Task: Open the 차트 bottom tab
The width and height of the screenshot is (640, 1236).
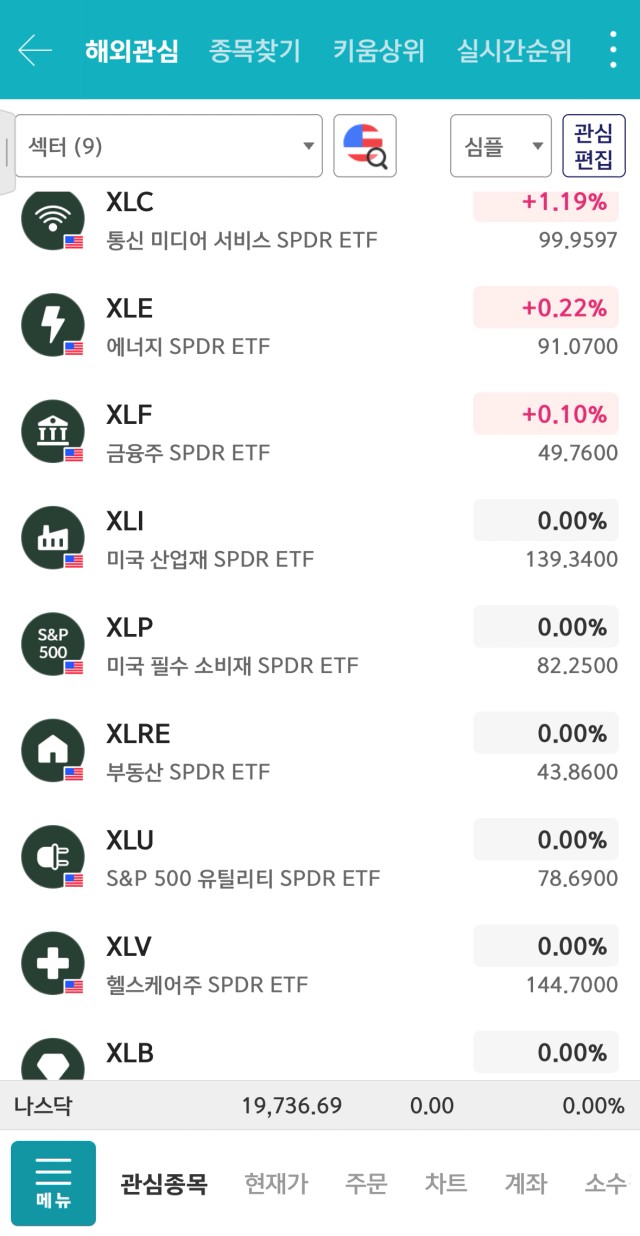Action: pyautogui.click(x=446, y=1184)
